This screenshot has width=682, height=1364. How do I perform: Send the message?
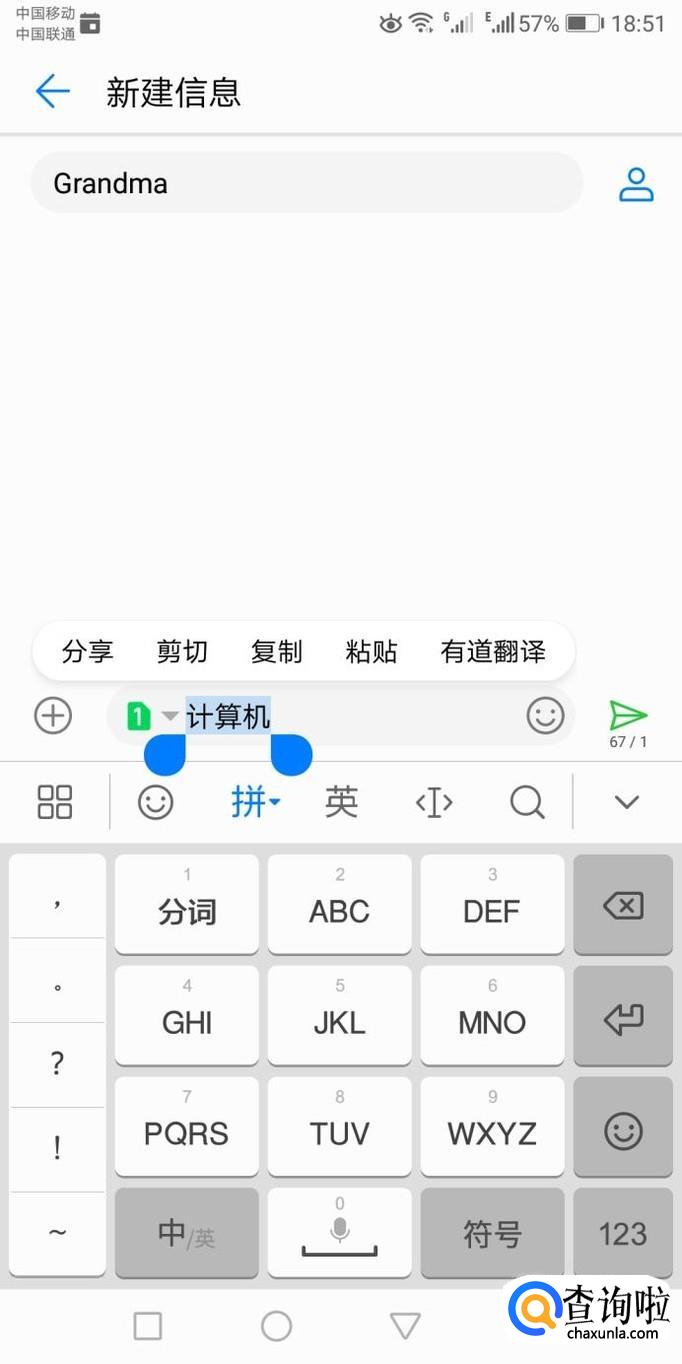coord(628,716)
